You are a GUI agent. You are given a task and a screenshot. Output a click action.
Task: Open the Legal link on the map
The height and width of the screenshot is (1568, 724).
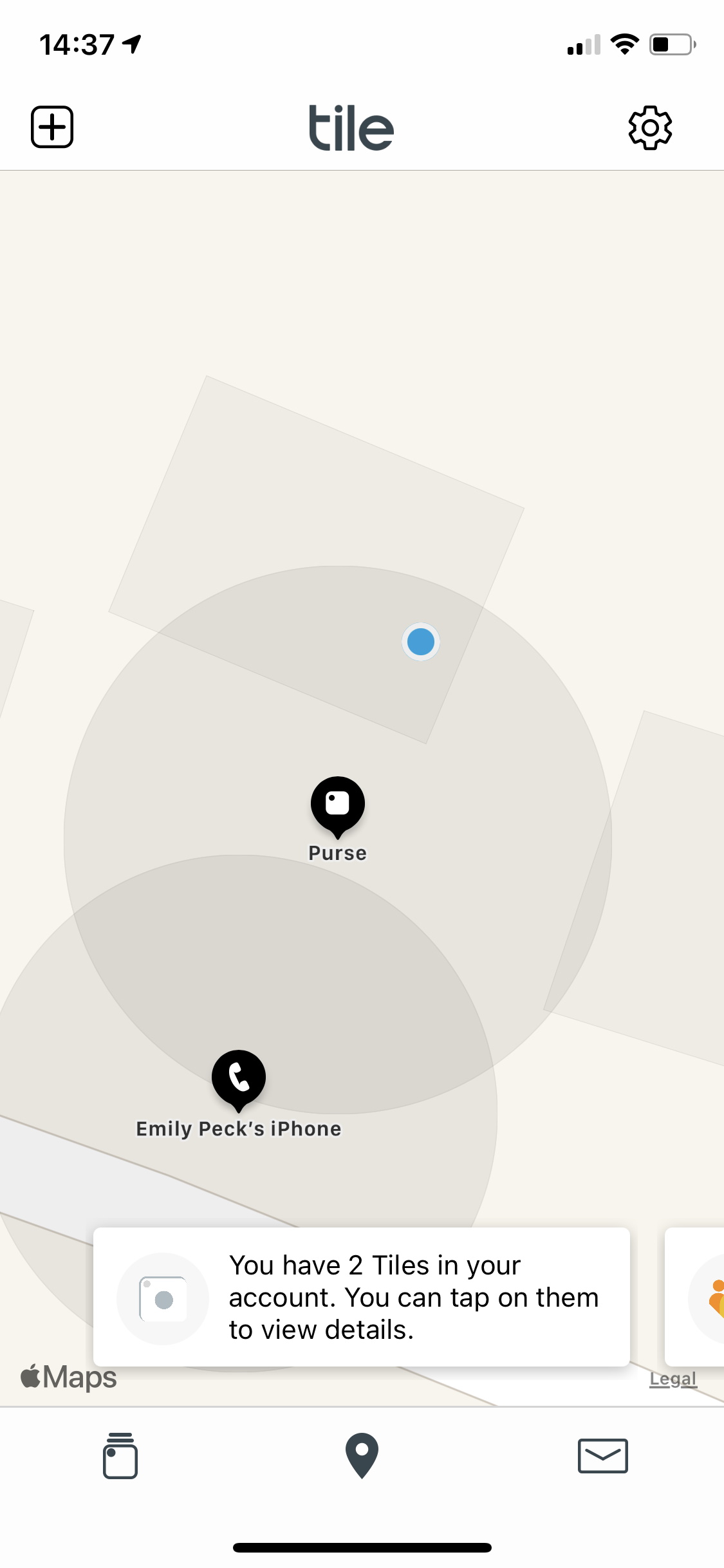(x=673, y=1379)
